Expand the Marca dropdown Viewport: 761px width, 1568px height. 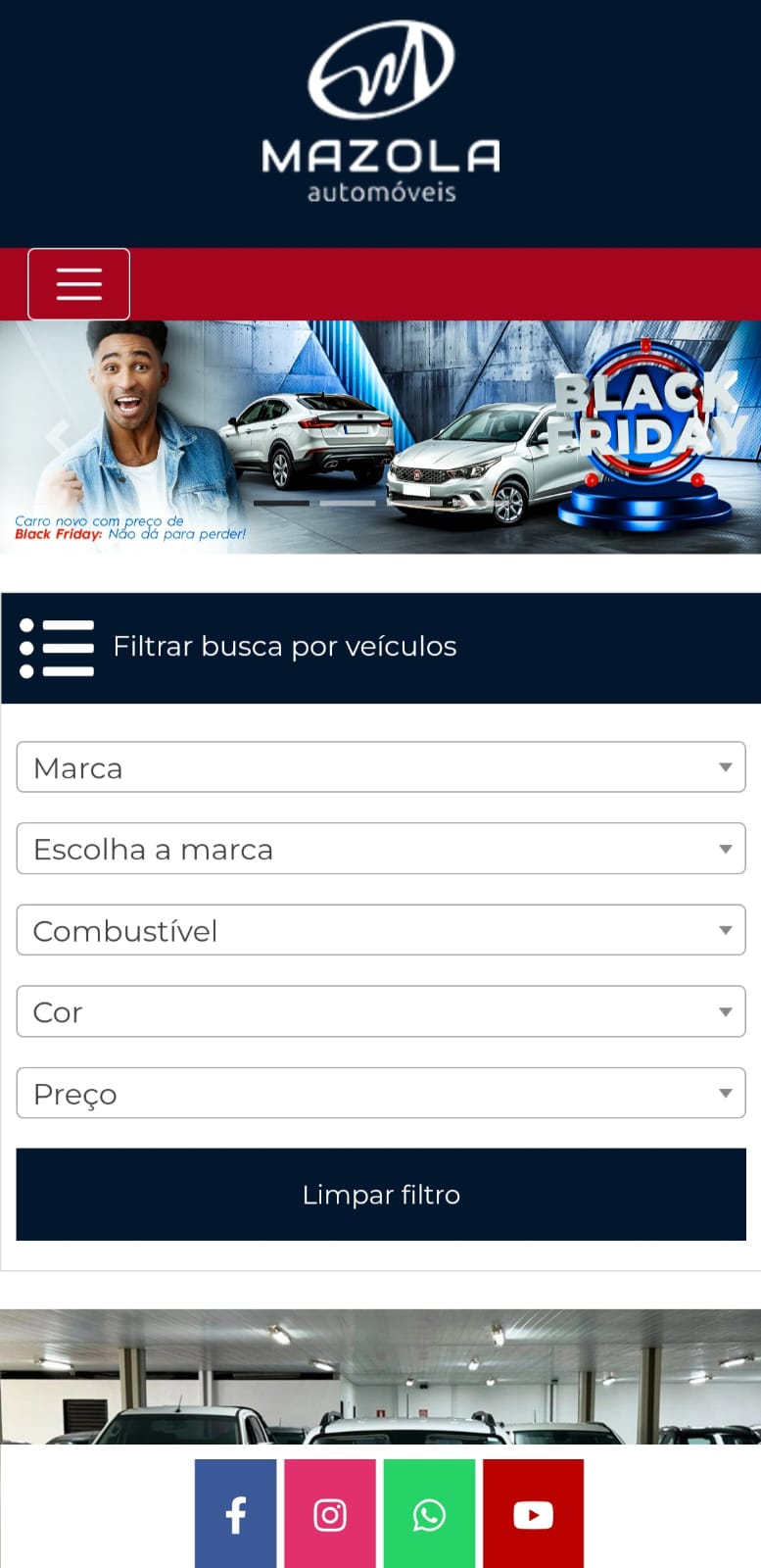coord(381,767)
